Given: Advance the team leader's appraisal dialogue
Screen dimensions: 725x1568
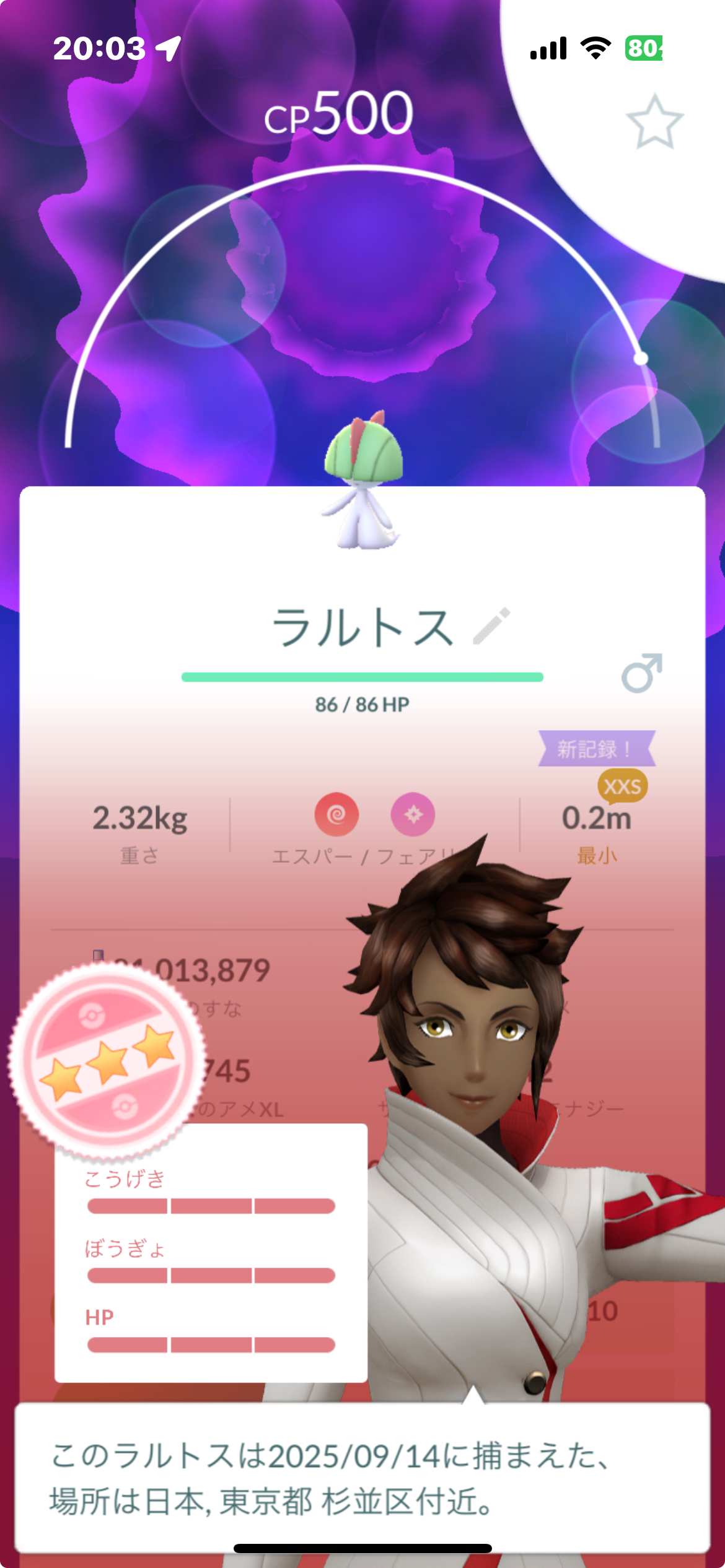Looking at the screenshot, I should coord(362,1478).
